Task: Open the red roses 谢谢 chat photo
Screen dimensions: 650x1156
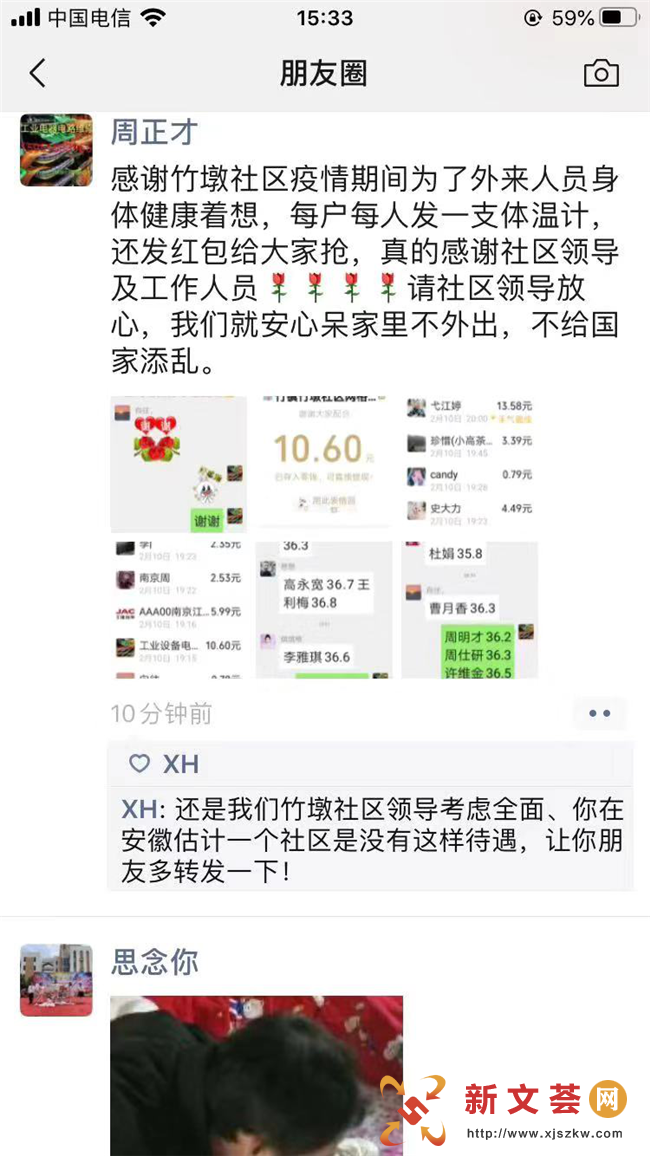Action: coord(178,465)
